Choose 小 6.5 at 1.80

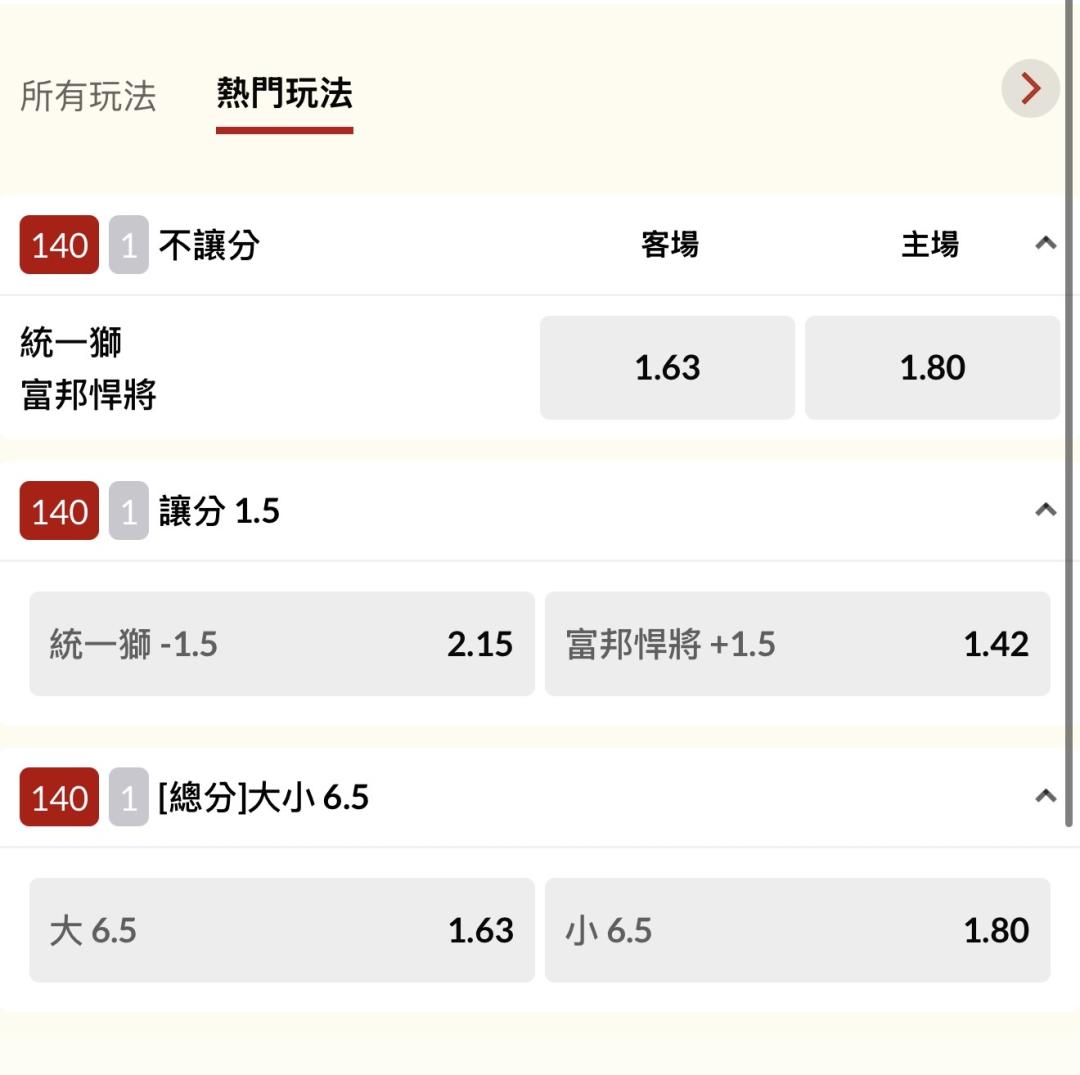[x=797, y=930]
